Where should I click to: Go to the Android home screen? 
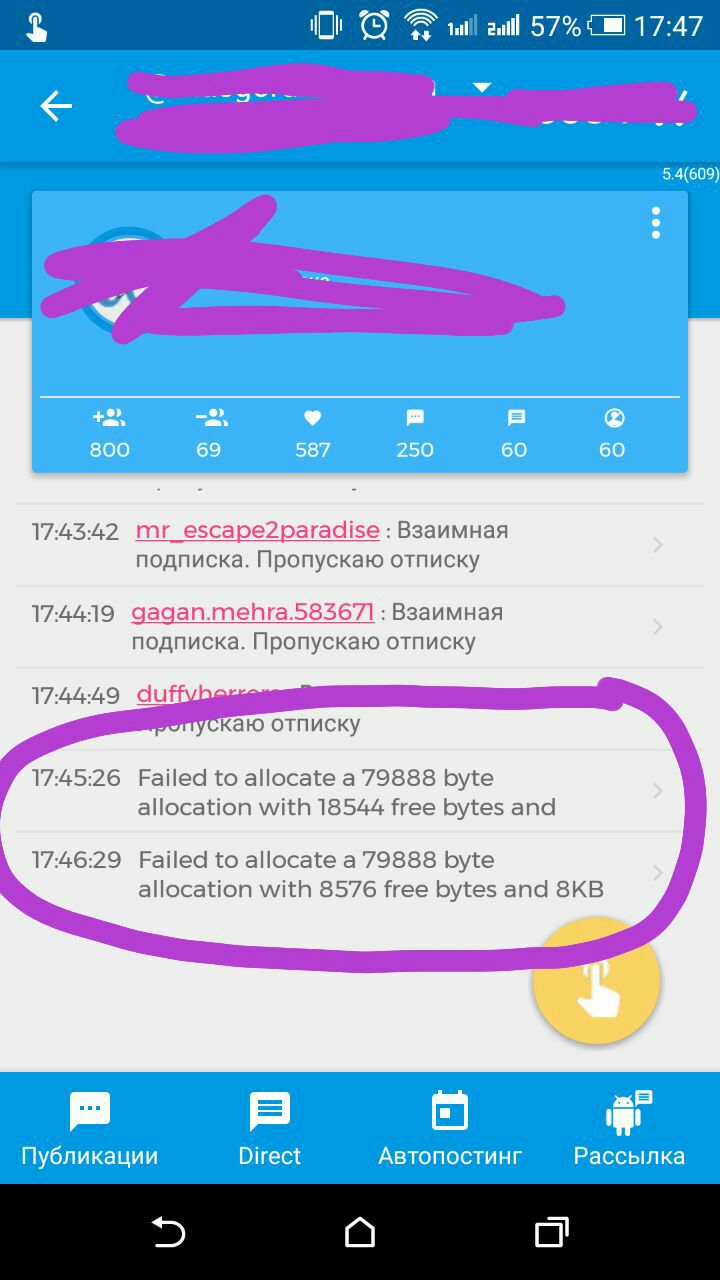360,1232
